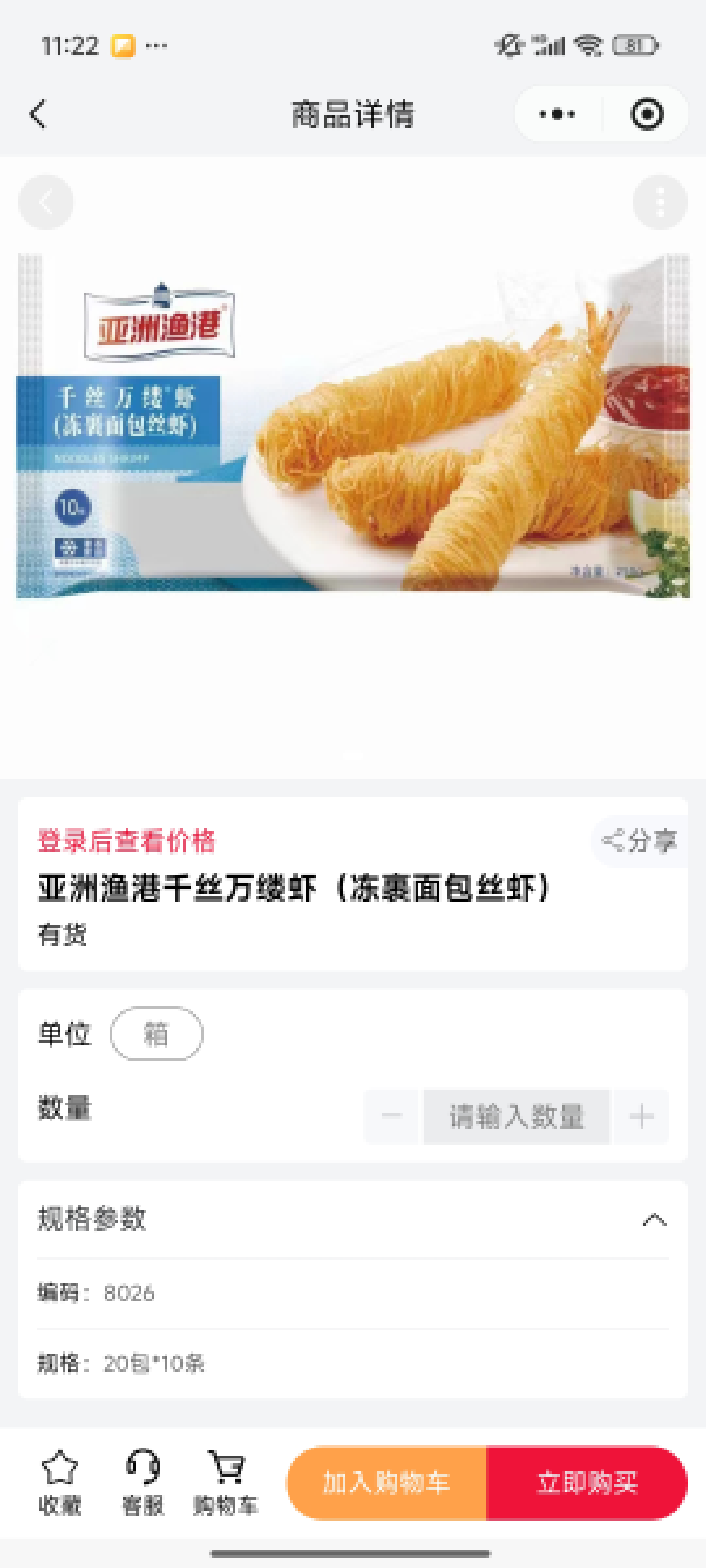Collapse the 规格参数 section

(x=654, y=1219)
